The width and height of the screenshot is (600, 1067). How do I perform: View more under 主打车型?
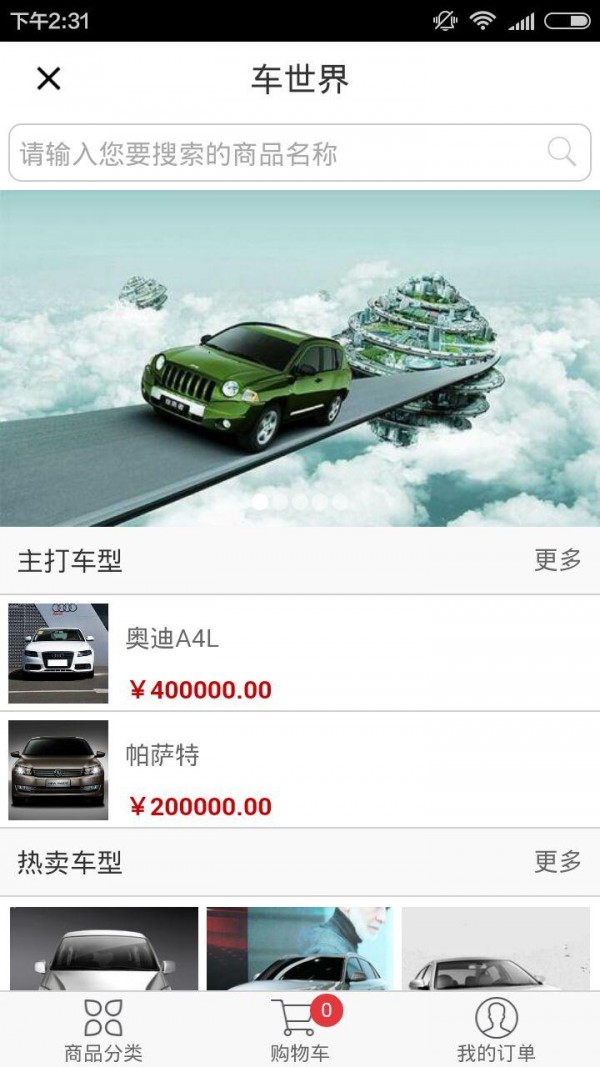click(x=557, y=560)
